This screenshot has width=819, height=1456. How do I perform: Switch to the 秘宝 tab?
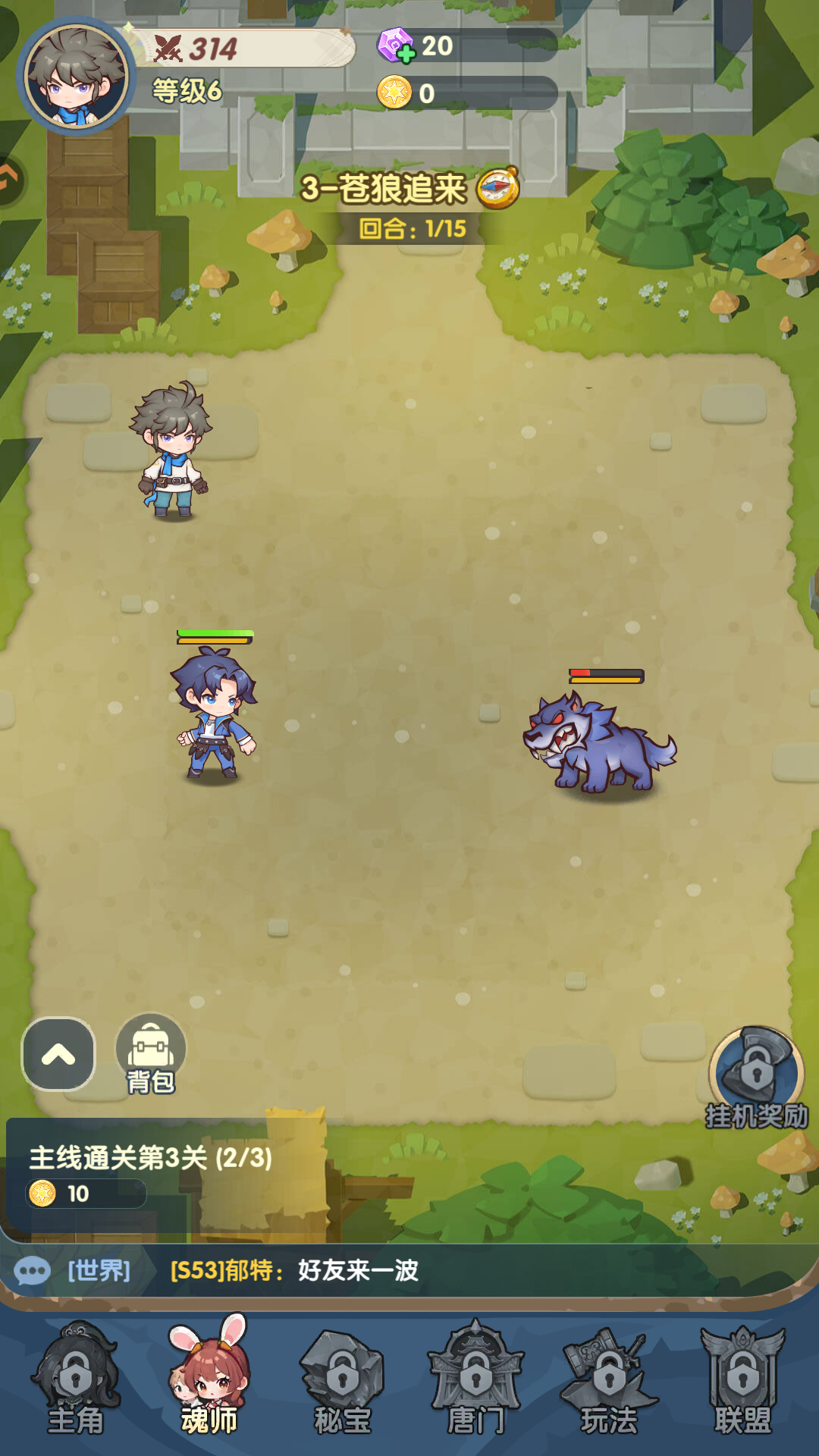click(x=342, y=1380)
